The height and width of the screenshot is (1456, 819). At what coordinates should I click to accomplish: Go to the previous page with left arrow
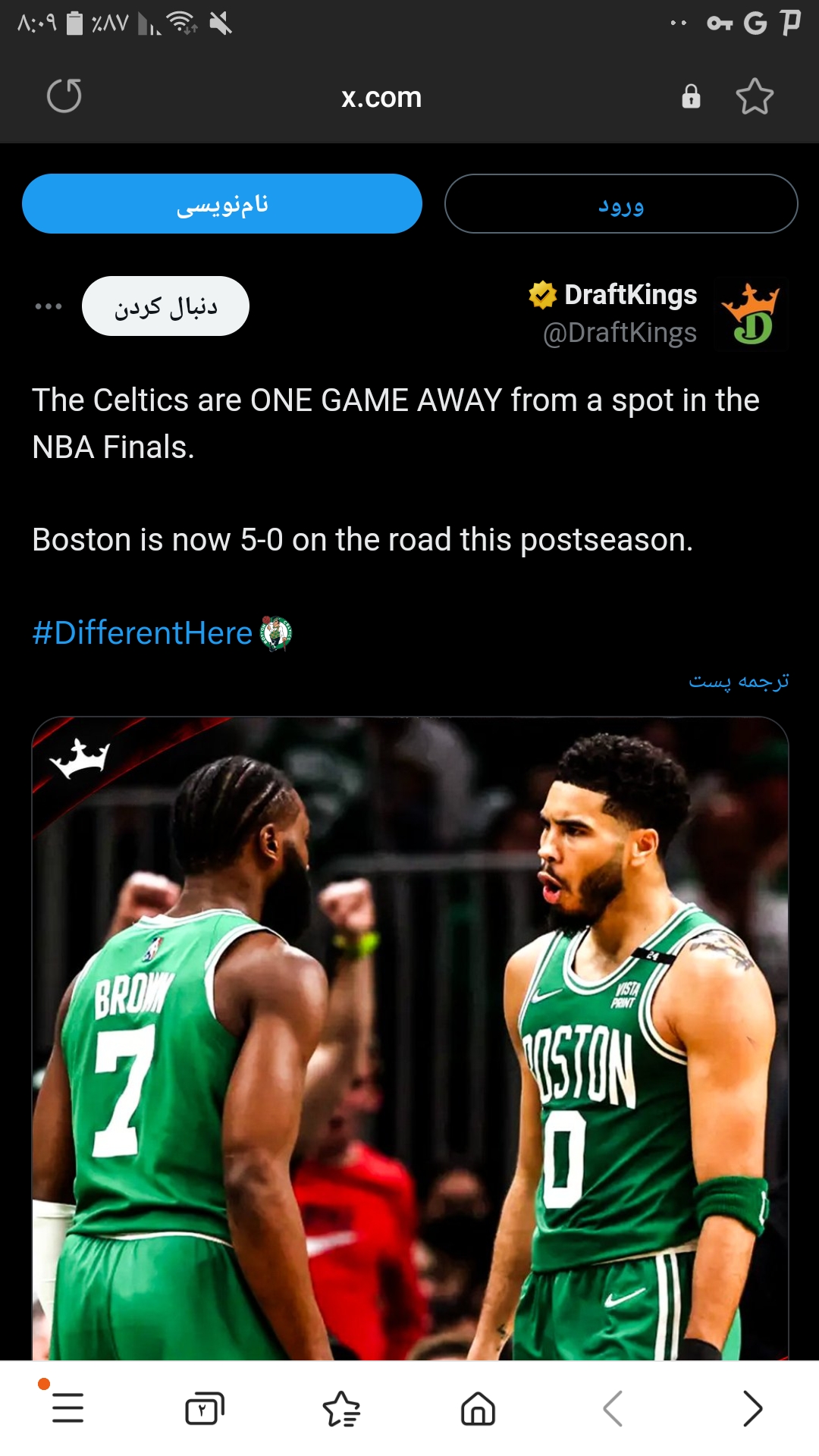[613, 1409]
